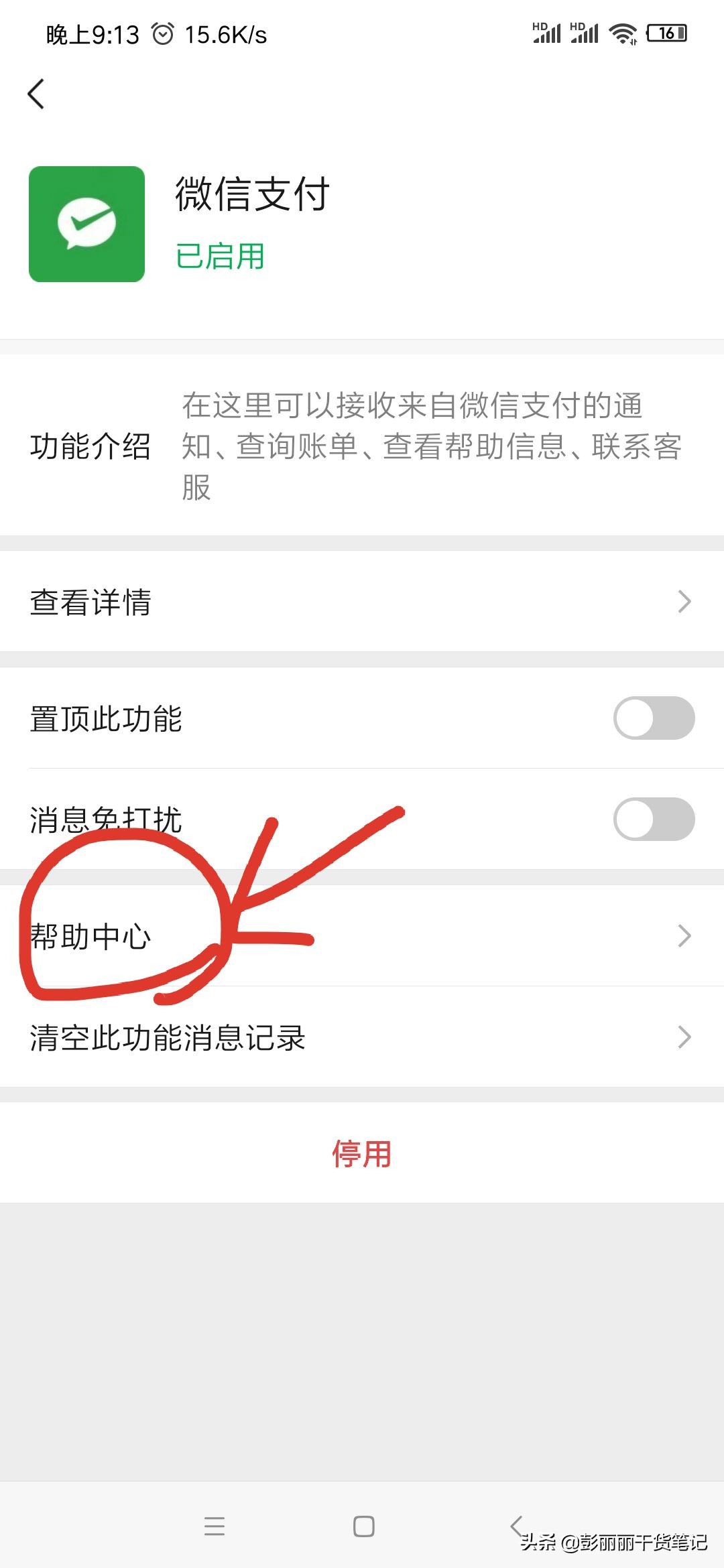Tap the back arrow at top left
724x1568 pixels.
(x=35, y=94)
